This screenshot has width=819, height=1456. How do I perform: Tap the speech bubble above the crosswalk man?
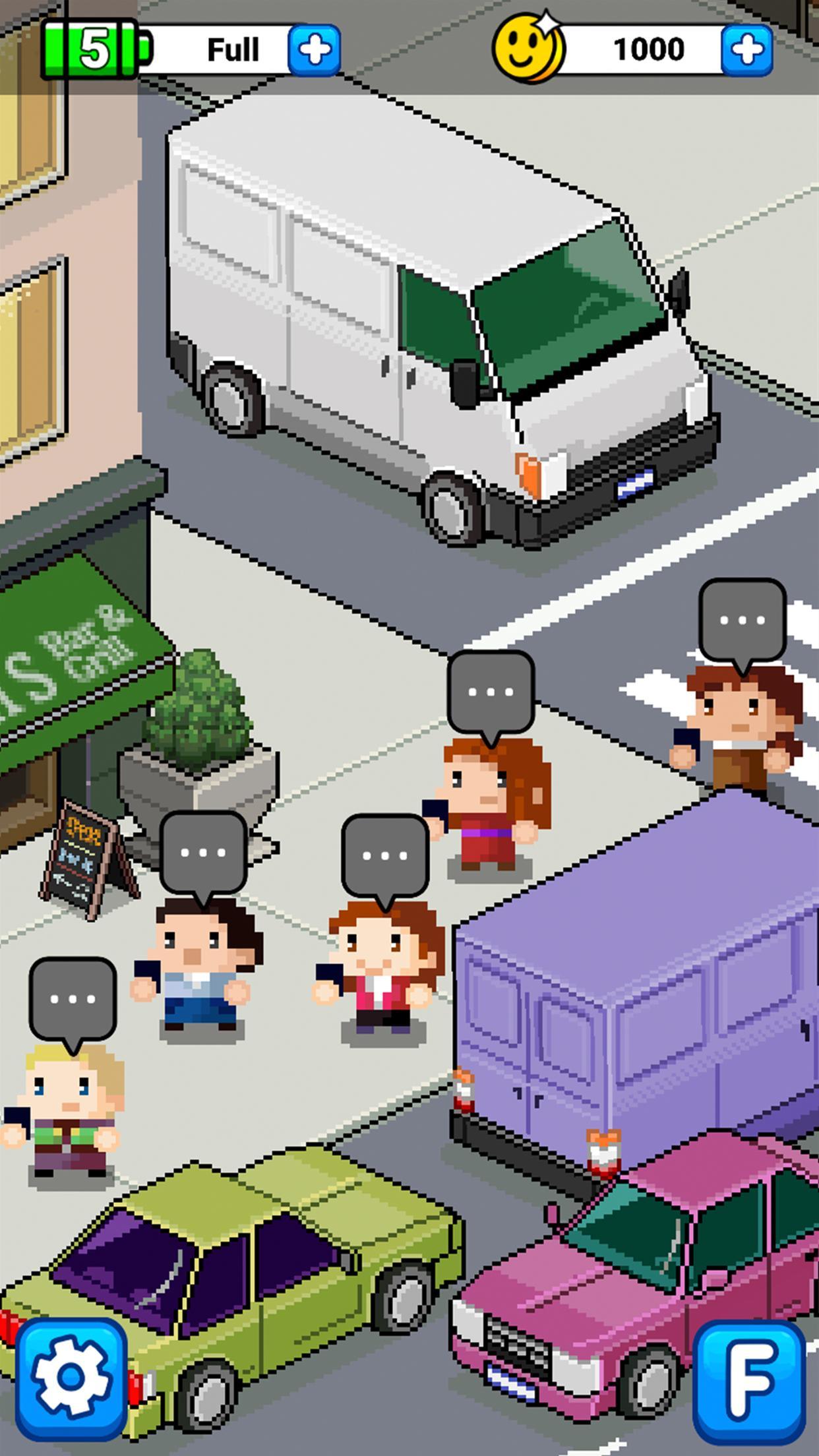coord(743,620)
